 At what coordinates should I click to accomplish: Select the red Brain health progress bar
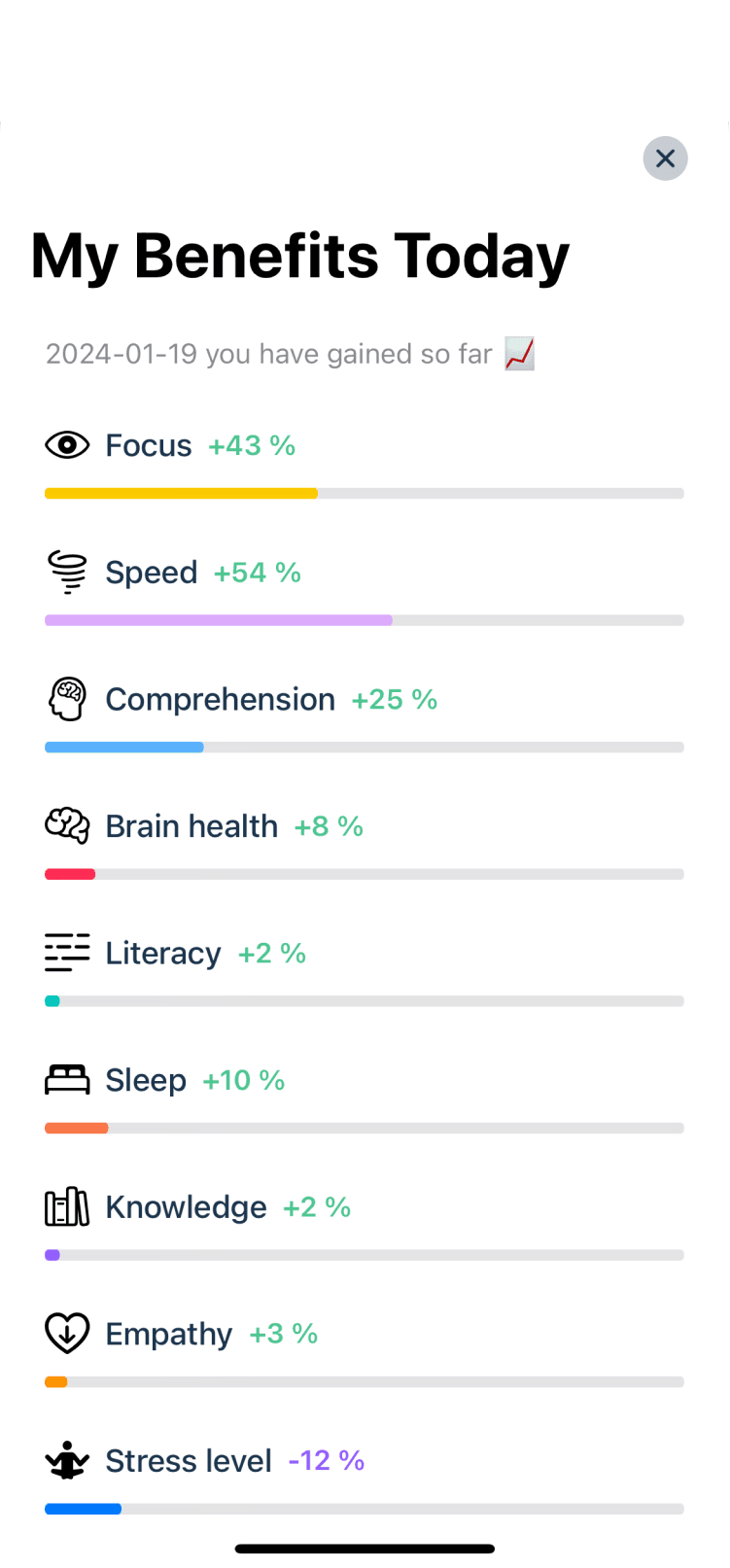pyautogui.click(x=69, y=873)
